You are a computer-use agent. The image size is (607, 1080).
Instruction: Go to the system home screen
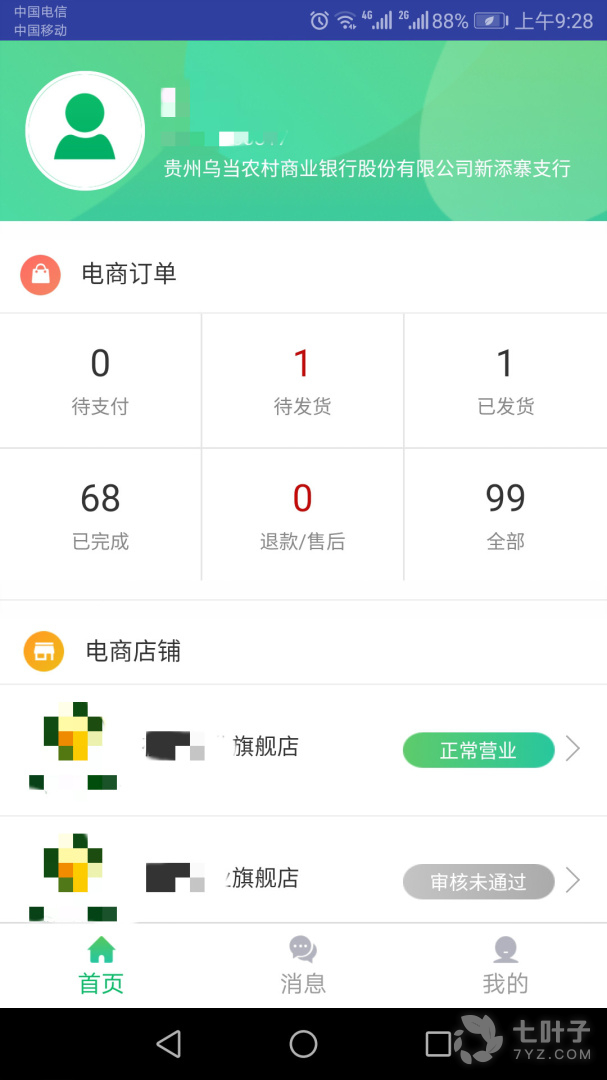coord(303,1044)
